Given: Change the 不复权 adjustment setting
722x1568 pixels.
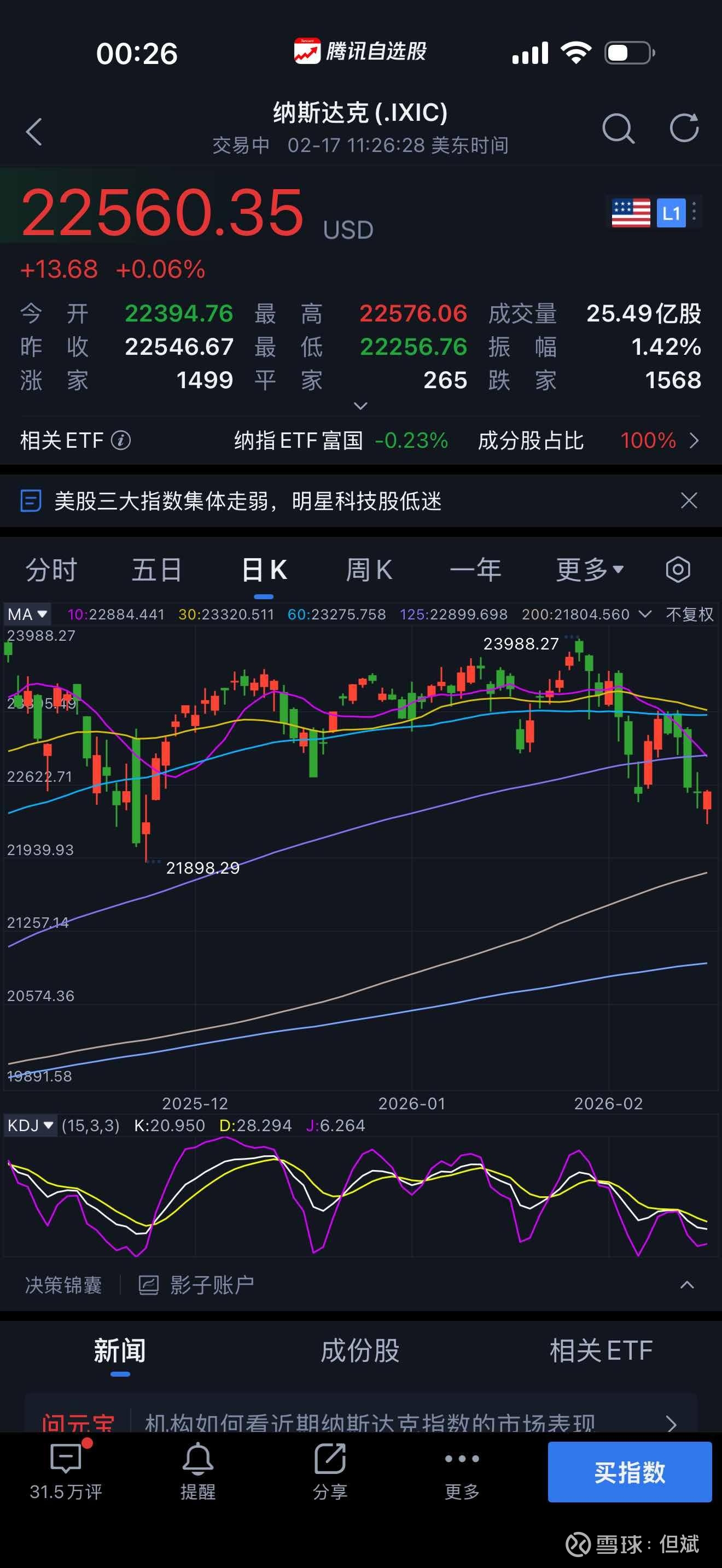Looking at the screenshot, I should coord(690,614).
